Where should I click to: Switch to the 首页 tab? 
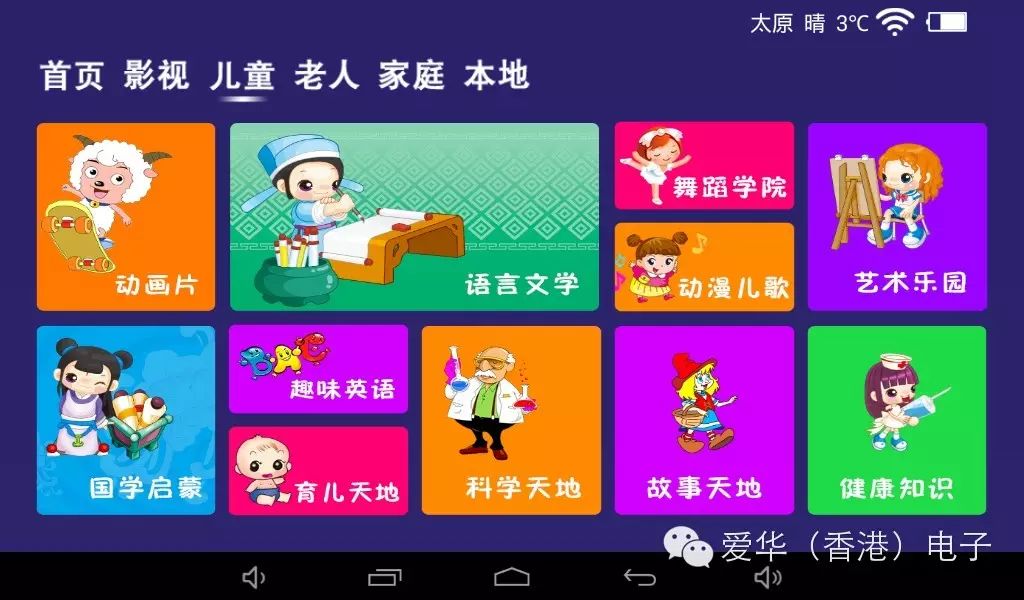tap(72, 76)
